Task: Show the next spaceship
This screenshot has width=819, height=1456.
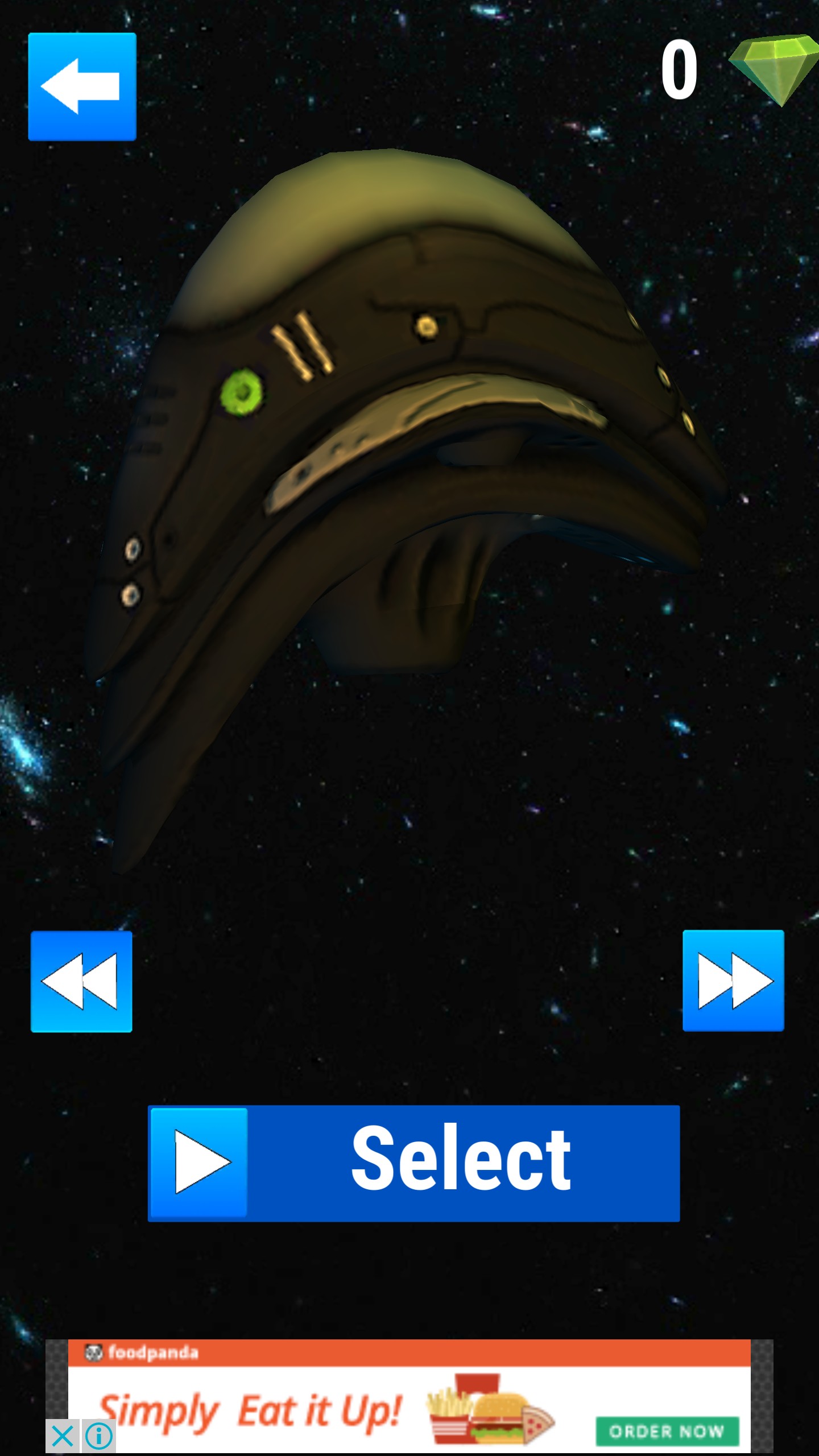Action: [x=733, y=981]
